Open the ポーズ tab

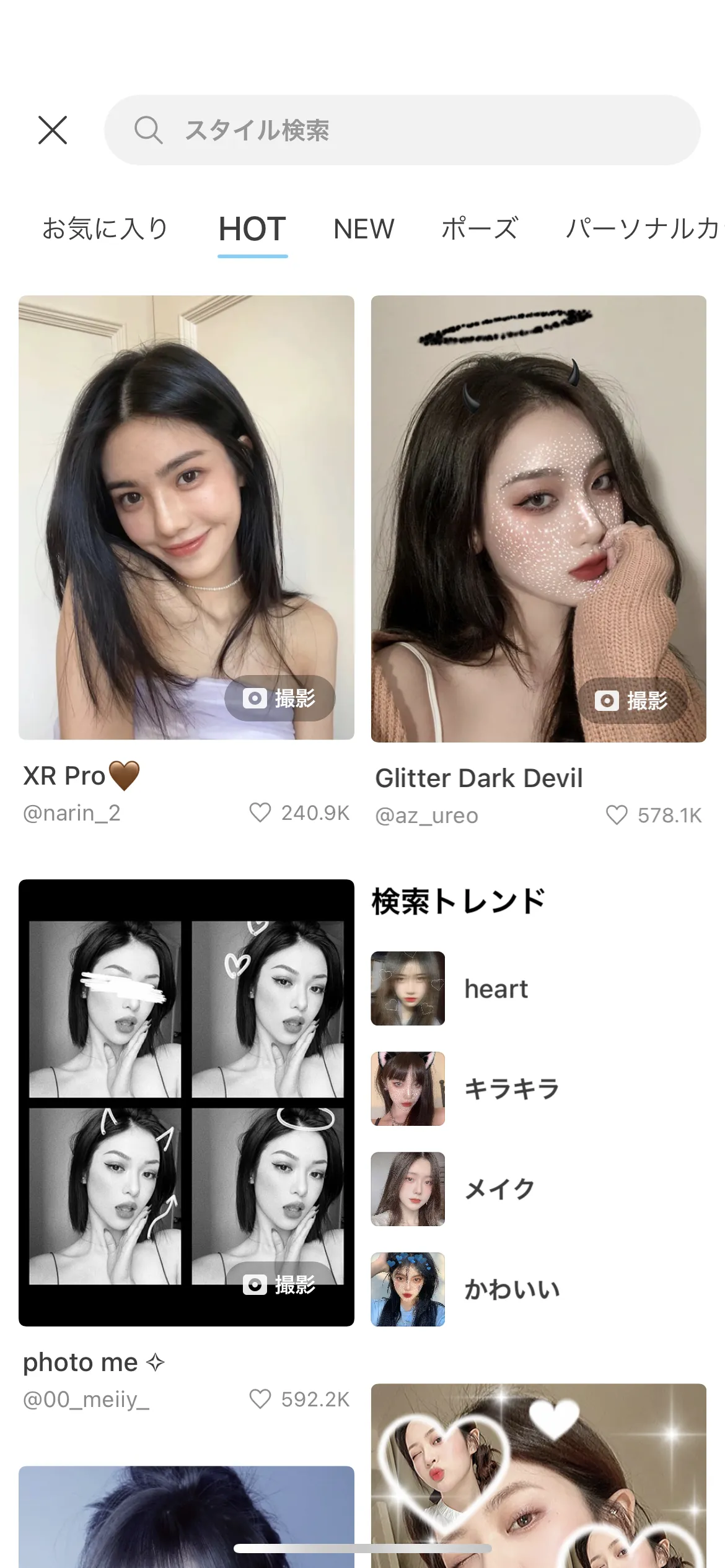[479, 229]
